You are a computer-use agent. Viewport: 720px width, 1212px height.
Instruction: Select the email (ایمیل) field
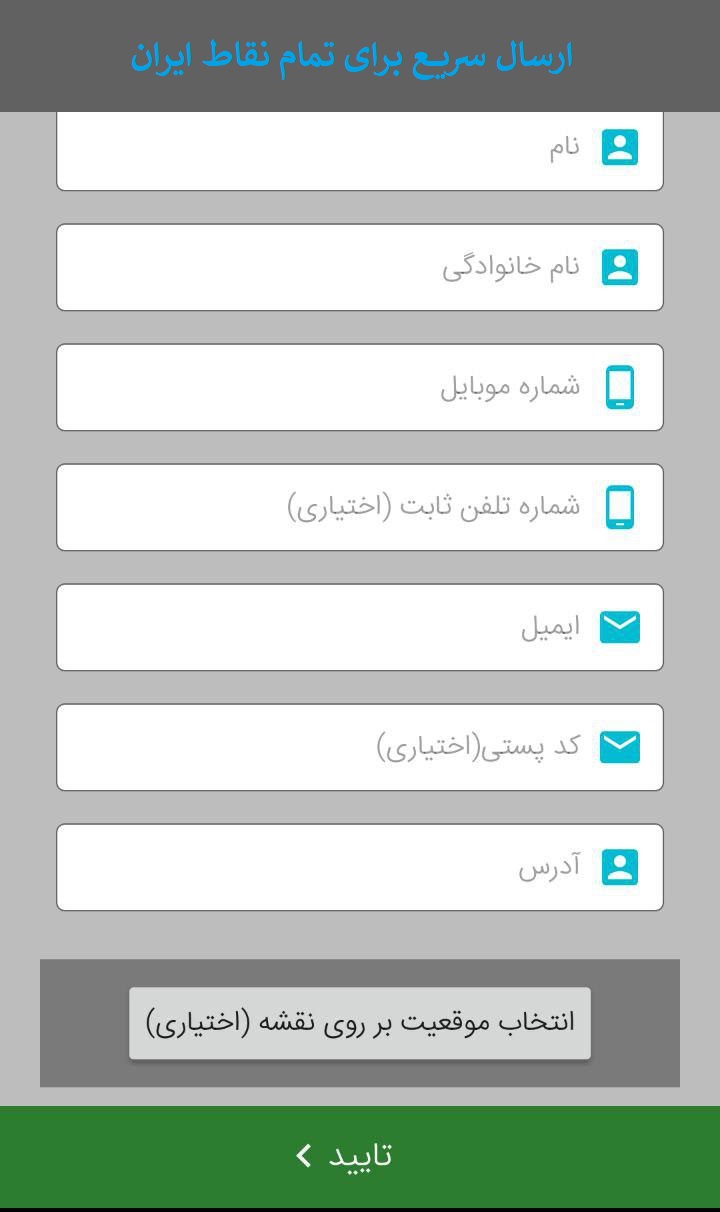[360, 627]
